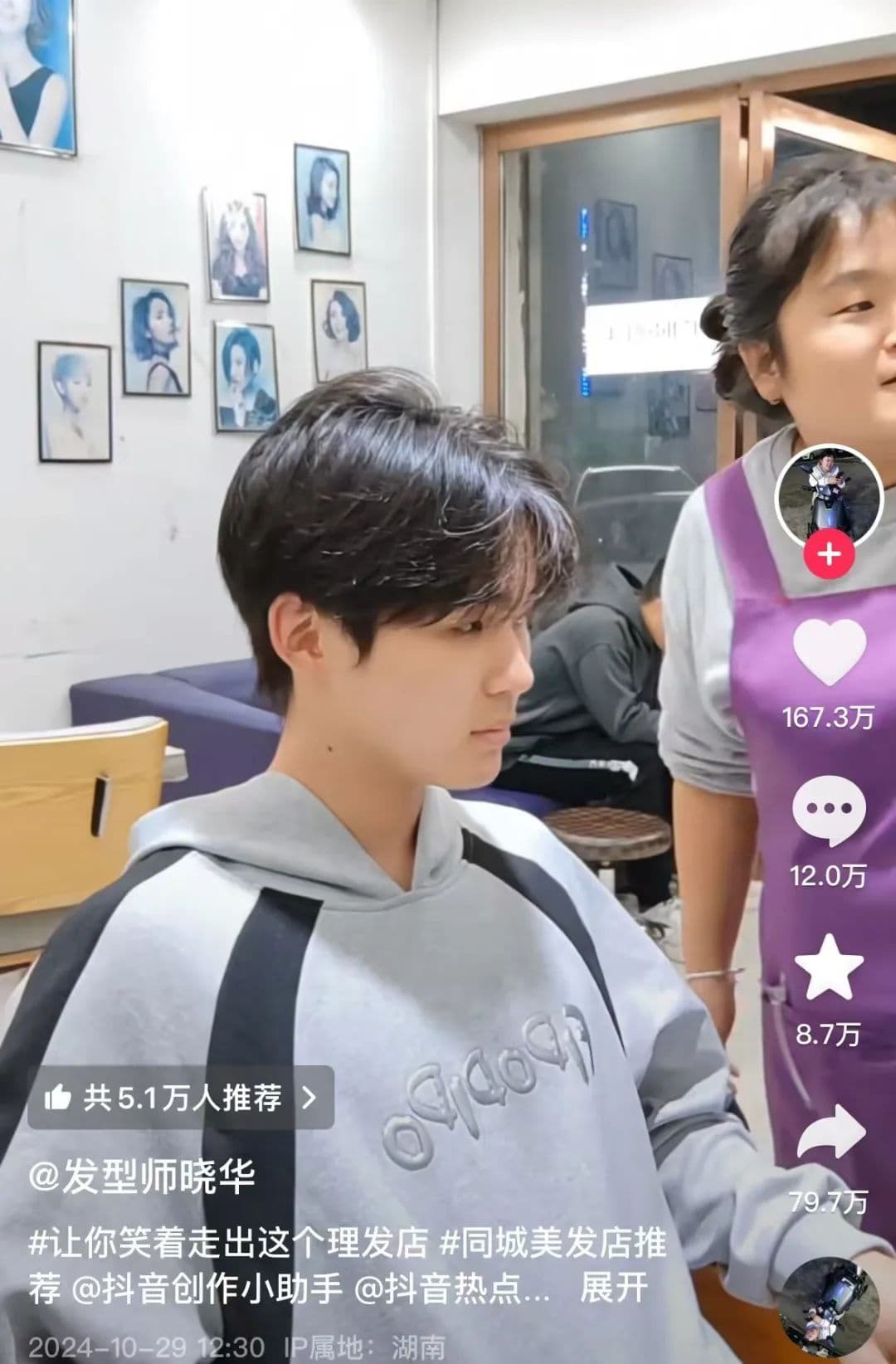Open the comments section

[829, 811]
